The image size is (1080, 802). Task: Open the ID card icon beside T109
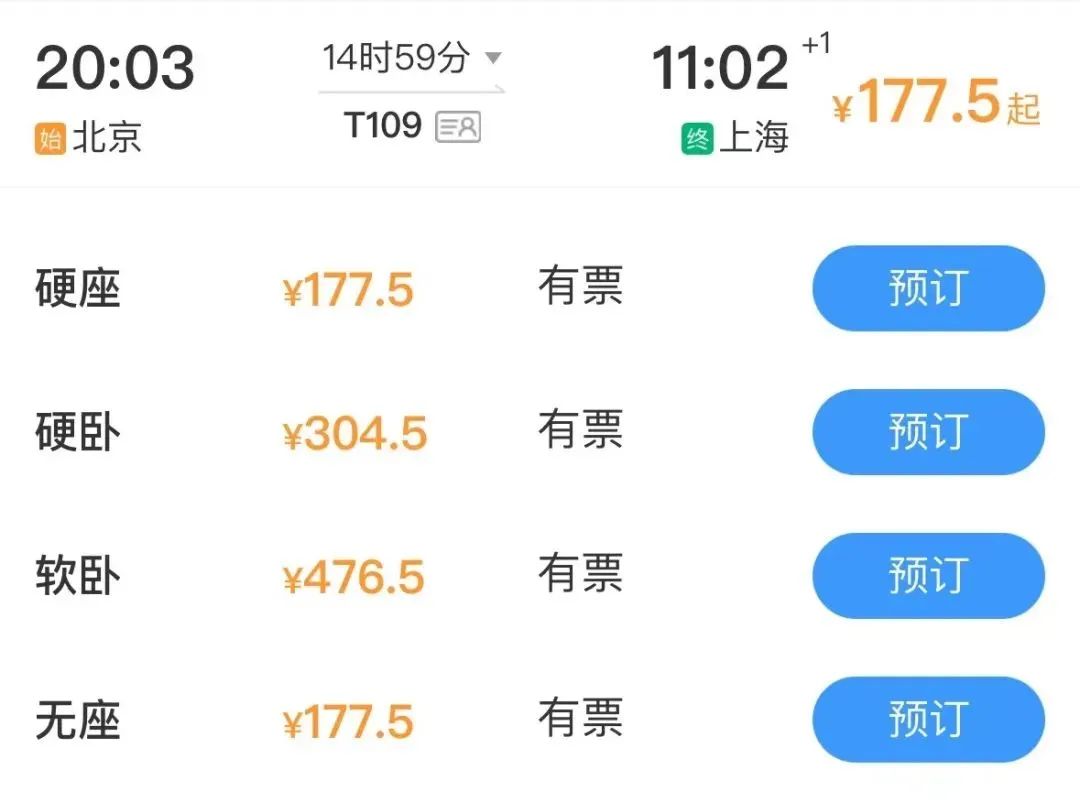458,126
